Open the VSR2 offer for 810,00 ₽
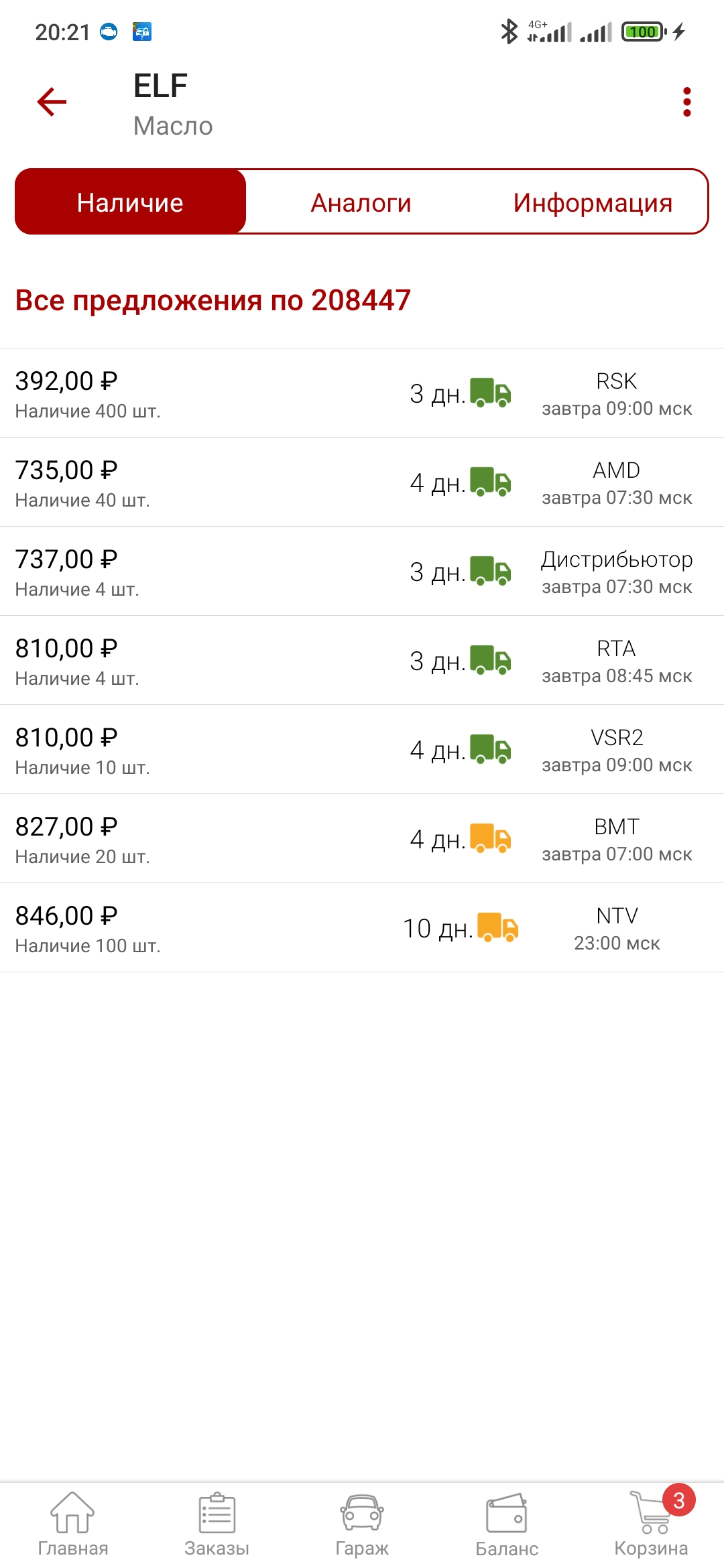The height and width of the screenshot is (1568, 724). [362, 750]
